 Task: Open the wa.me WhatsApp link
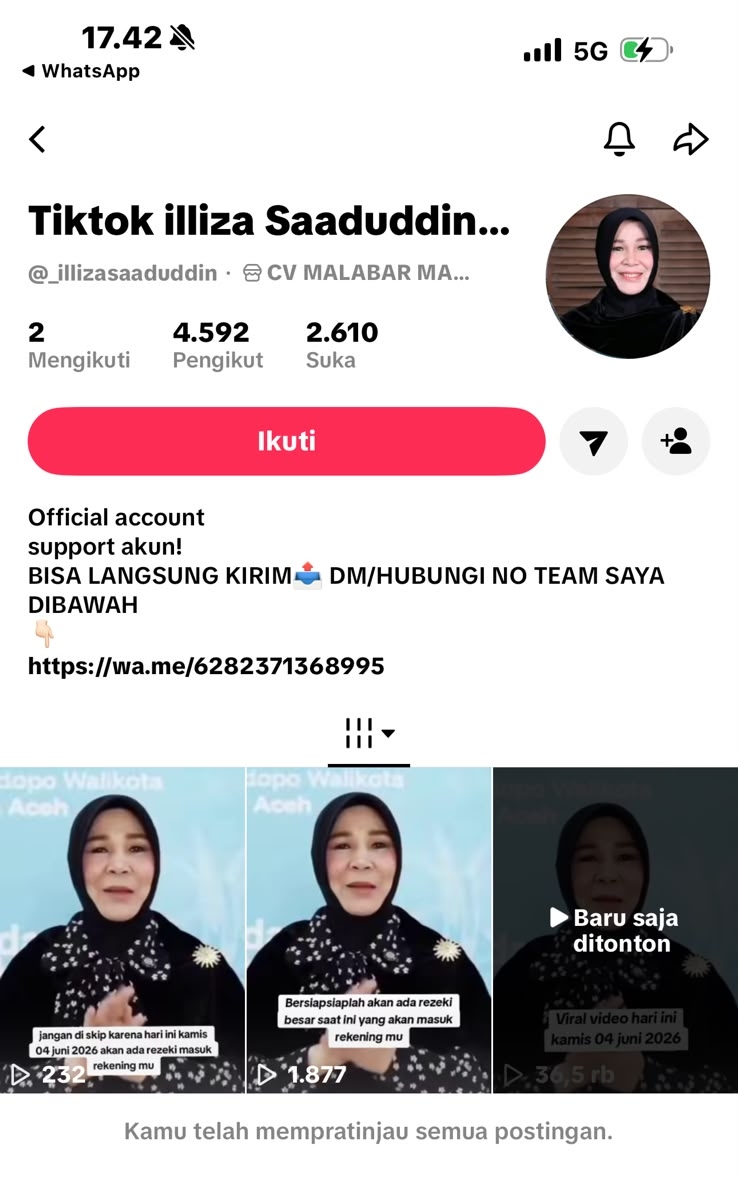206,666
